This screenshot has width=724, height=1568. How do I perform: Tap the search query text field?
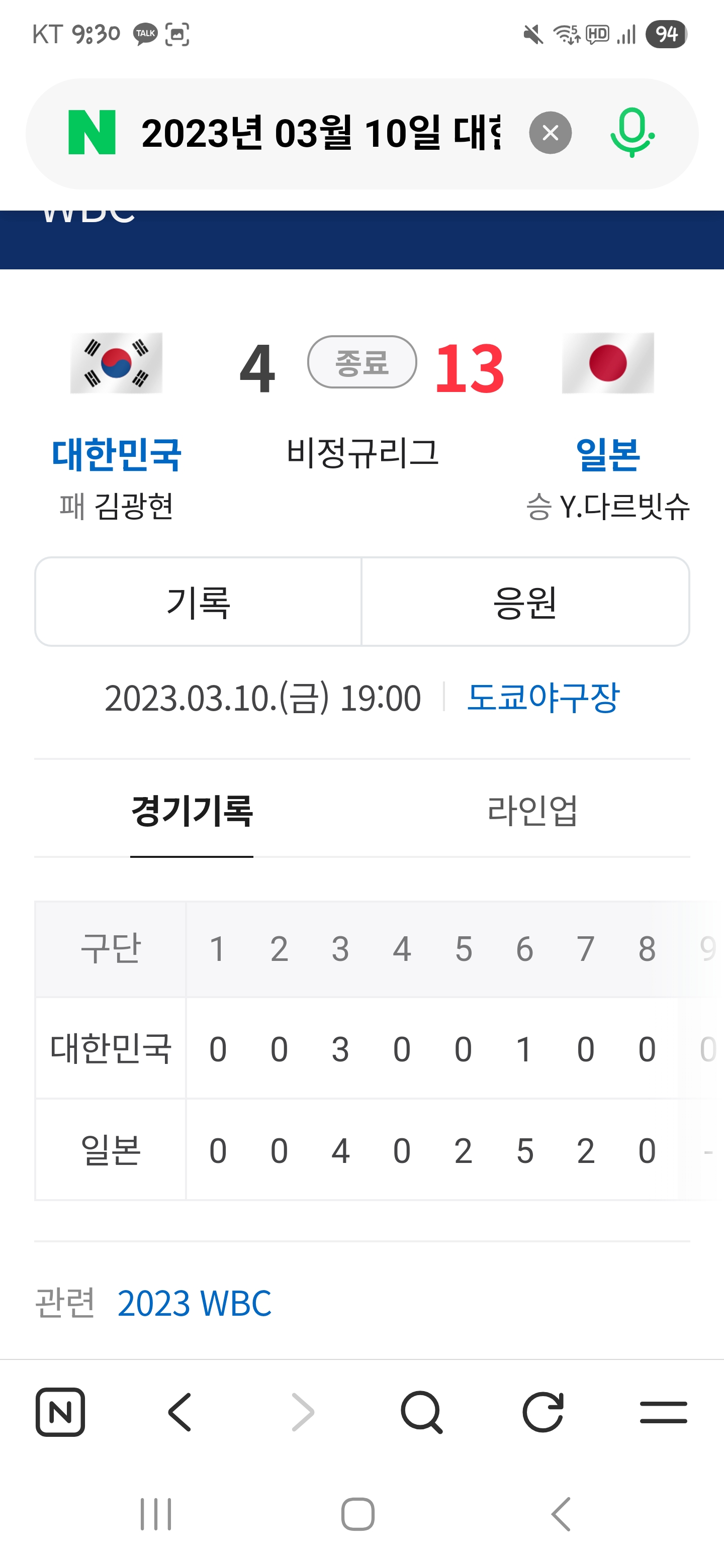click(x=320, y=133)
